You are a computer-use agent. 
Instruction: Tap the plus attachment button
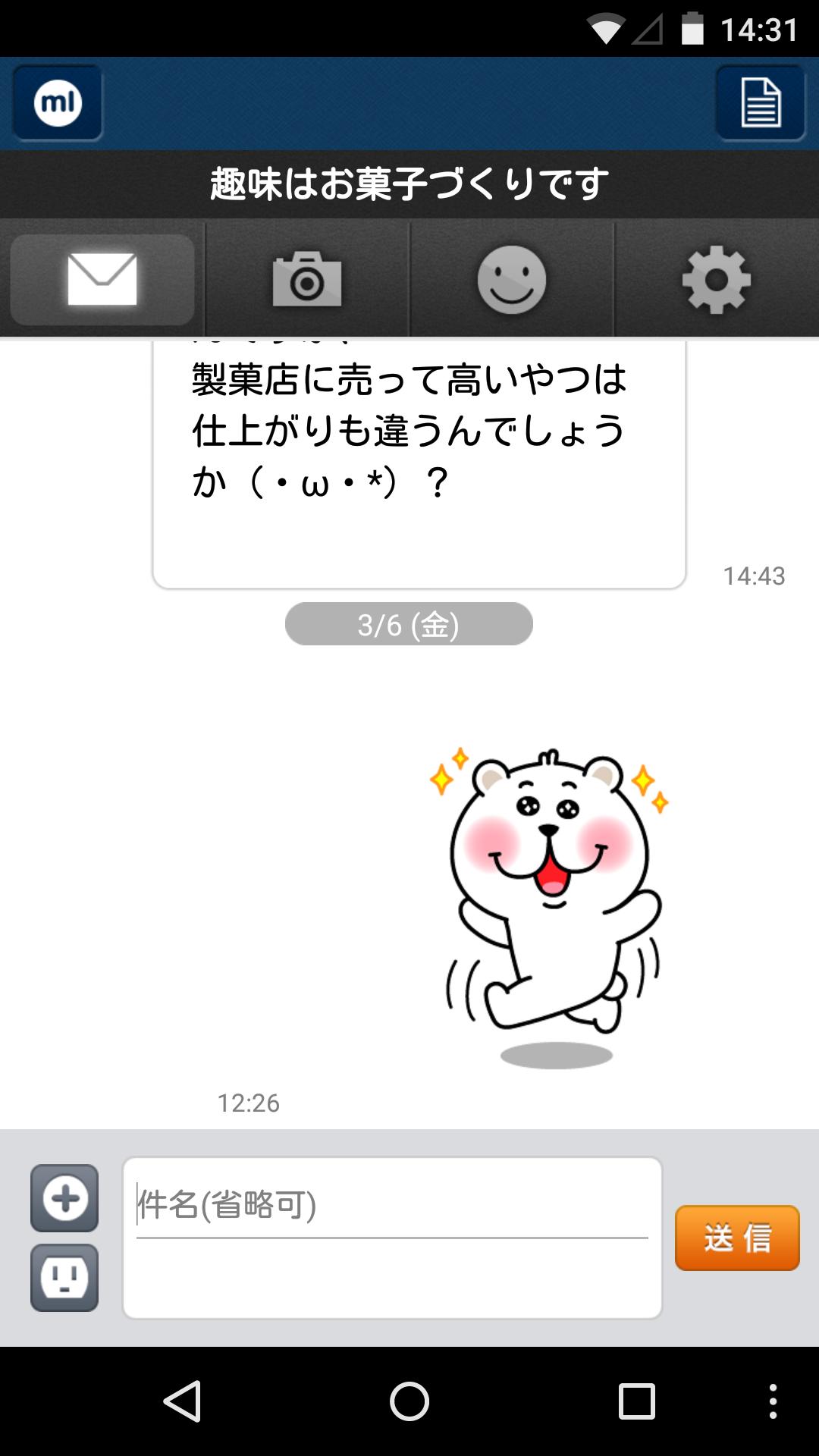[x=64, y=1198]
